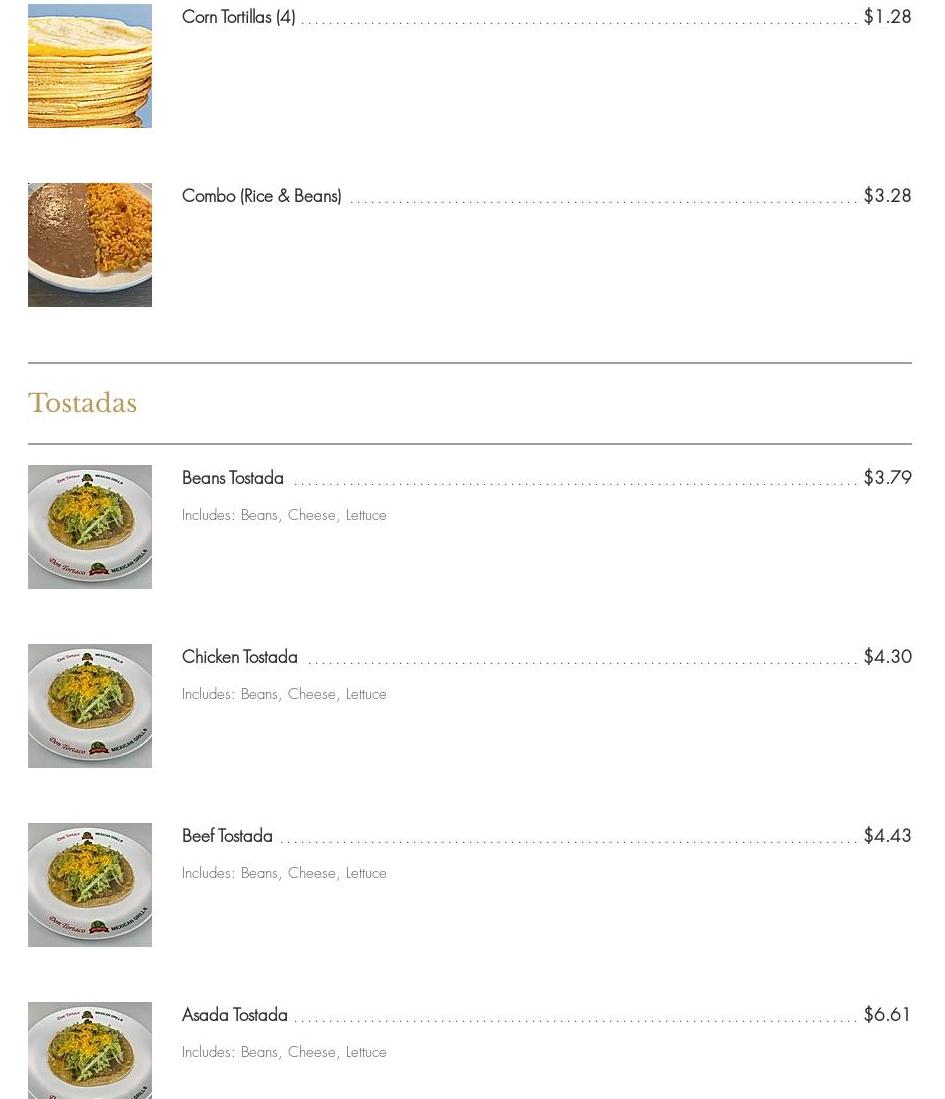This screenshot has height=1099, width=945.
Task: Open the Corn Tortillas (4) item
Action: (238, 17)
